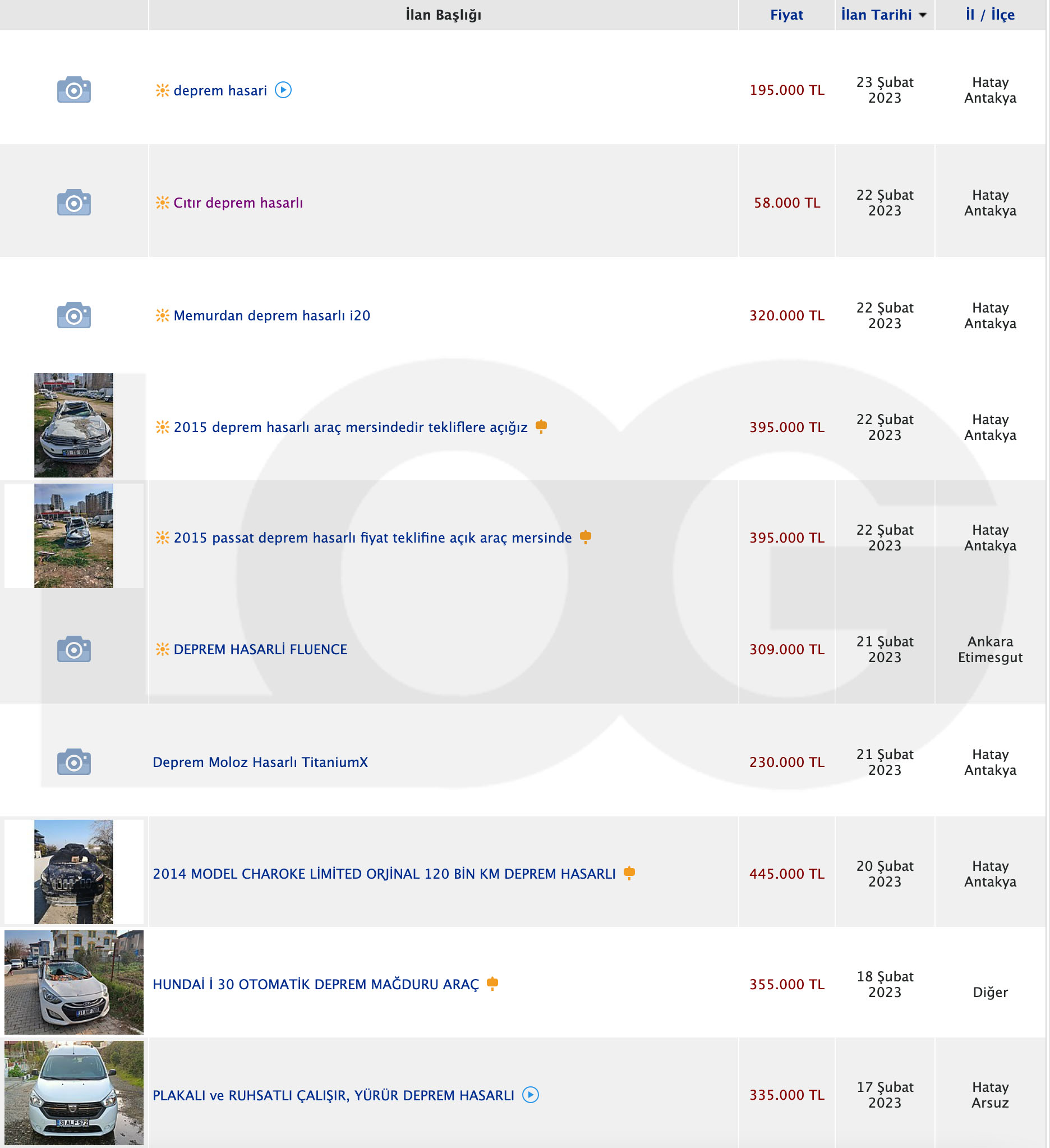This screenshot has width=1050, height=1148.
Task: Open '2015 passat deprem hasarlı' listing
Action: pyautogui.click(x=372, y=538)
